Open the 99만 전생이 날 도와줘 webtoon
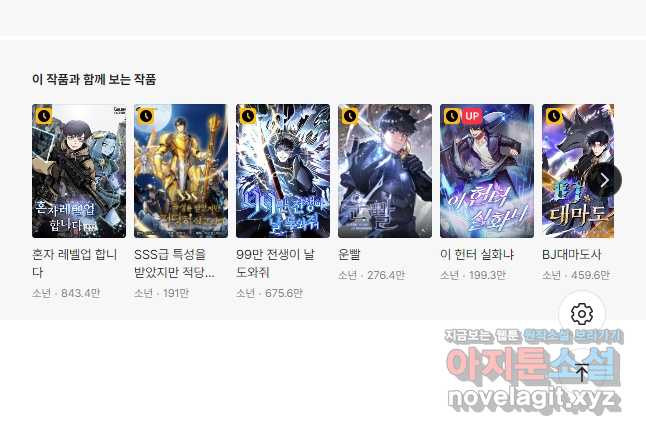Viewport: 646px width, 436px height. point(283,171)
